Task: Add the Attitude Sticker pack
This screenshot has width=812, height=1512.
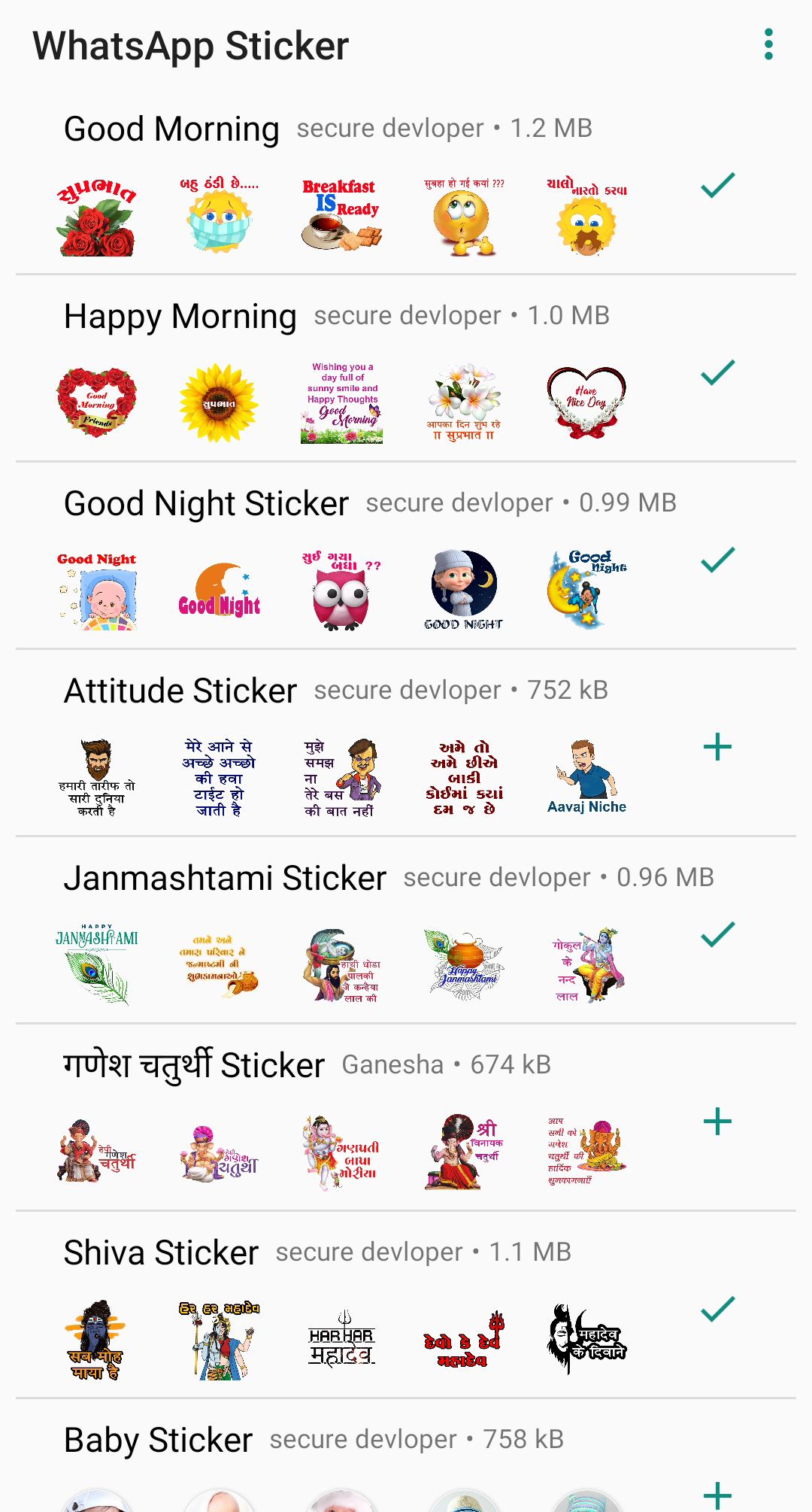Action: (x=717, y=747)
